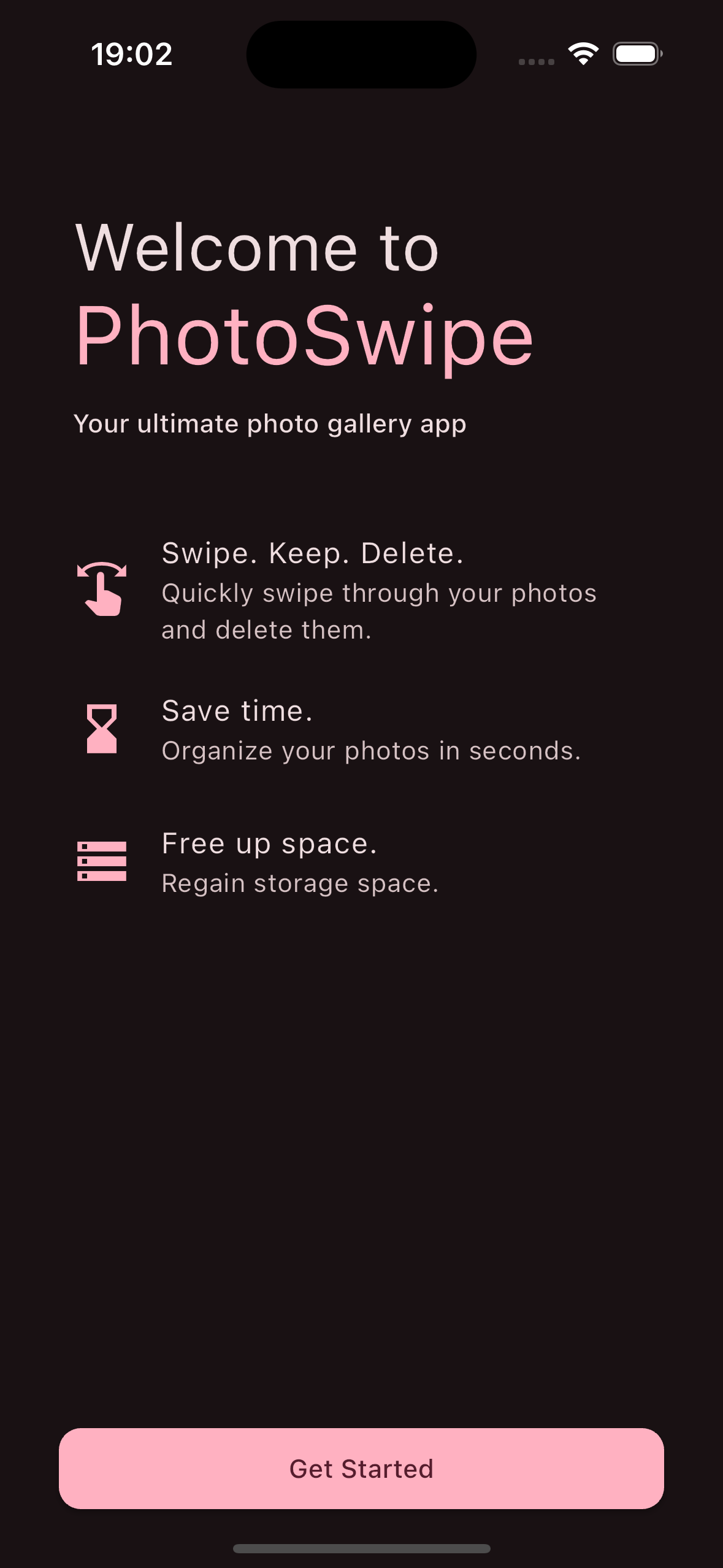Viewport: 723px width, 1568px height.
Task: Tap the Regain storage space description
Action: tap(299, 882)
